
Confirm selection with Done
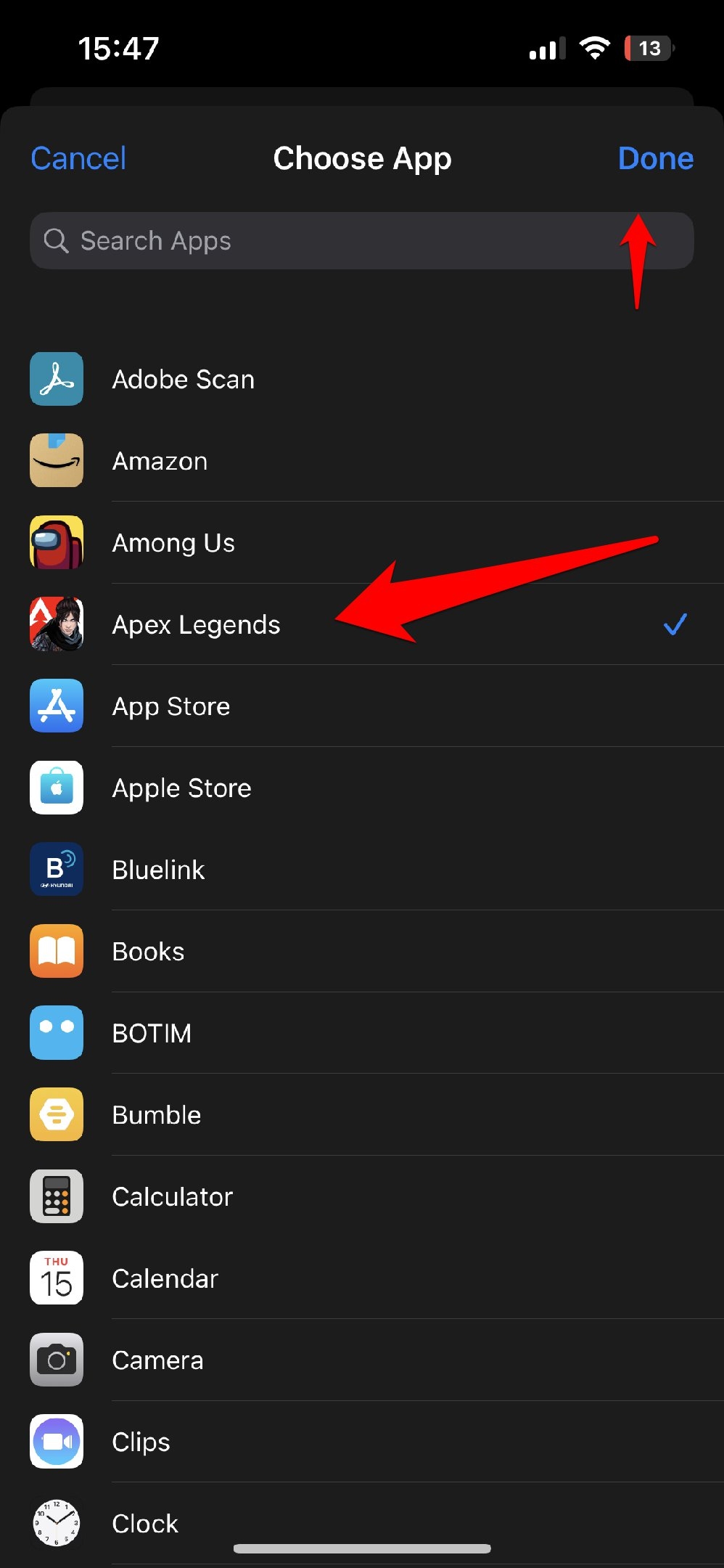[x=655, y=158]
